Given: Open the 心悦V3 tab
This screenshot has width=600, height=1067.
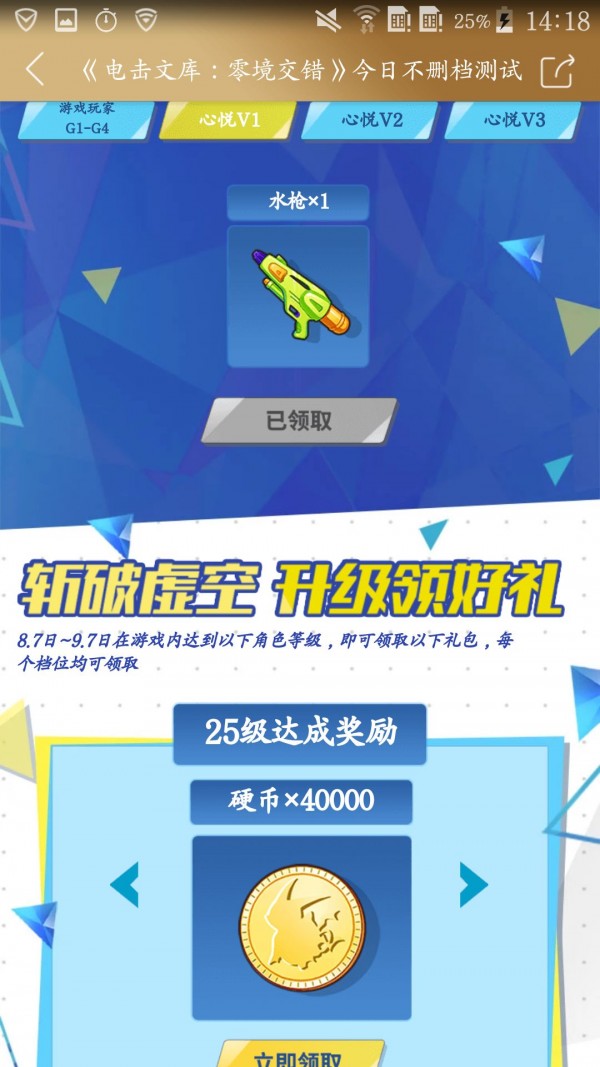Looking at the screenshot, I should point(513,121).
